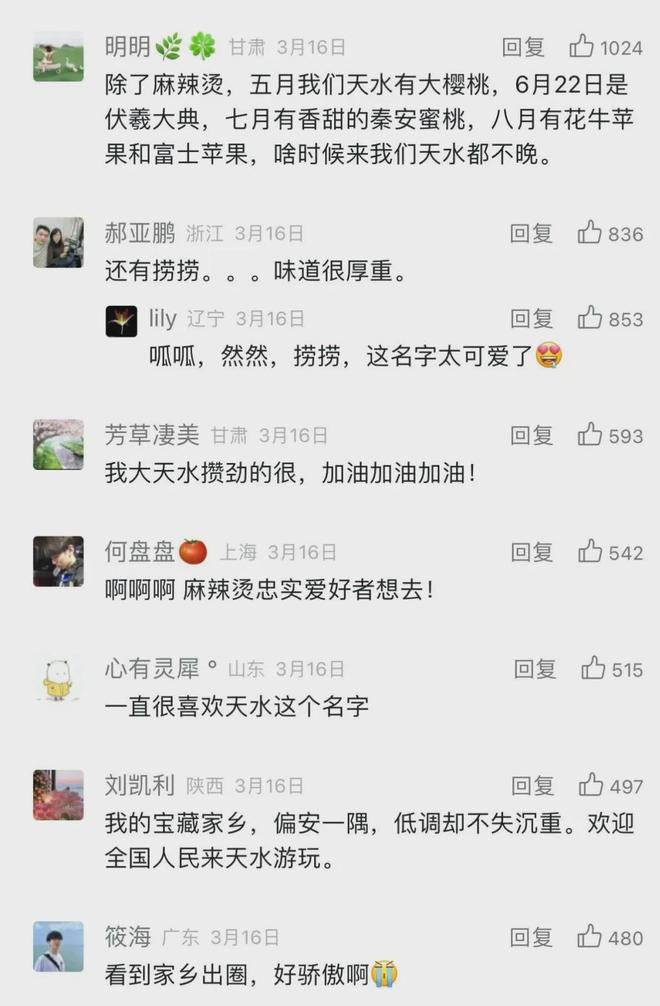Reply to 何盘盘's comment
This screenshot has height=1006, width=660.
531,551
